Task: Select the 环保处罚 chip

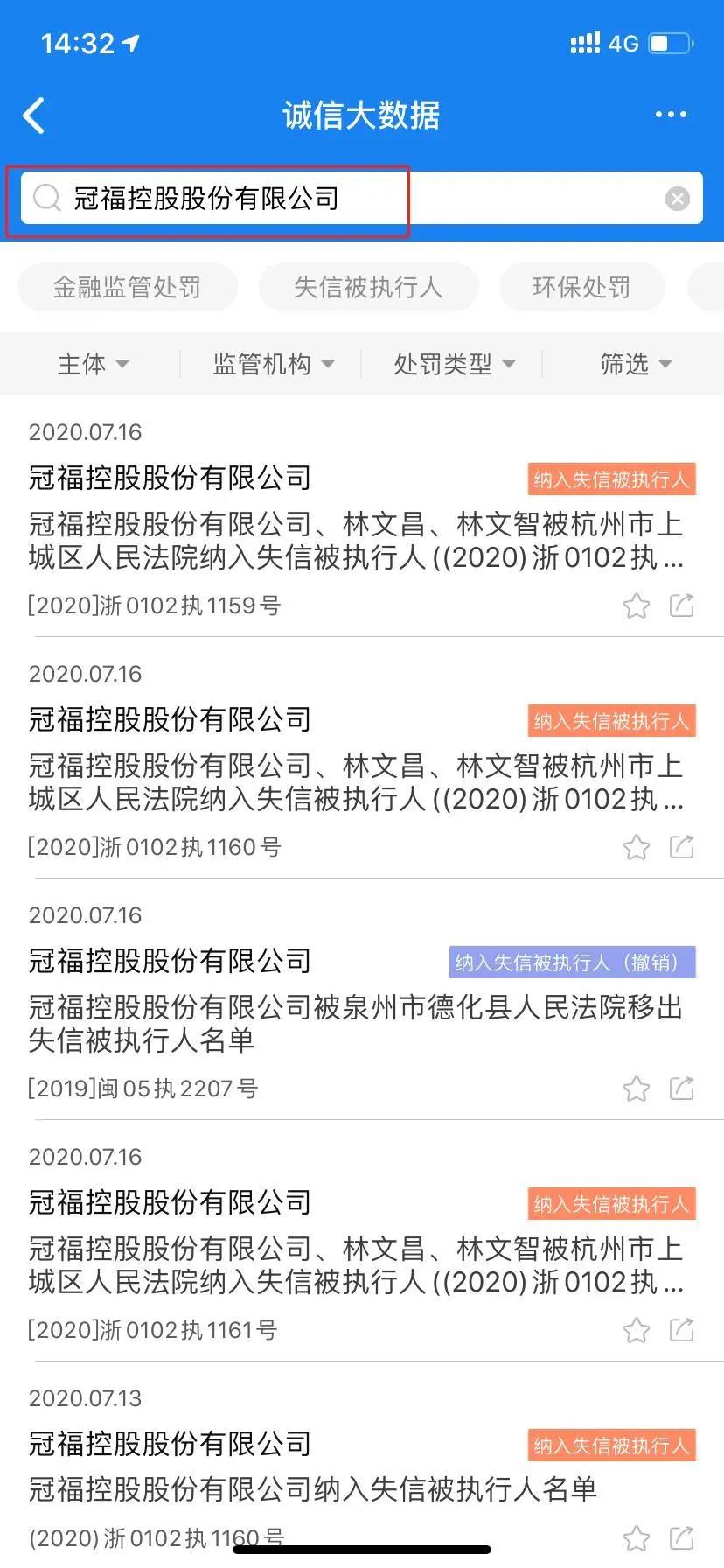Action: (x=581, y=287)
